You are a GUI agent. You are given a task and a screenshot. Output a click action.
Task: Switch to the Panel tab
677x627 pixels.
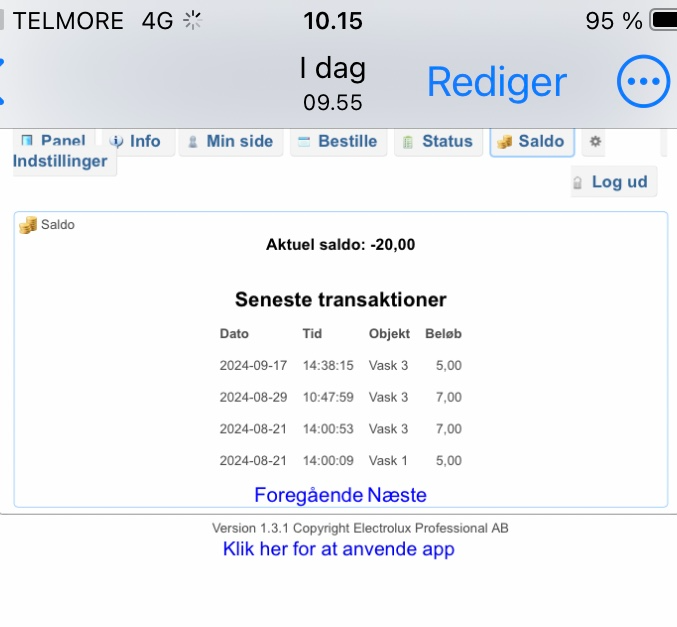(x=53, y=141)
